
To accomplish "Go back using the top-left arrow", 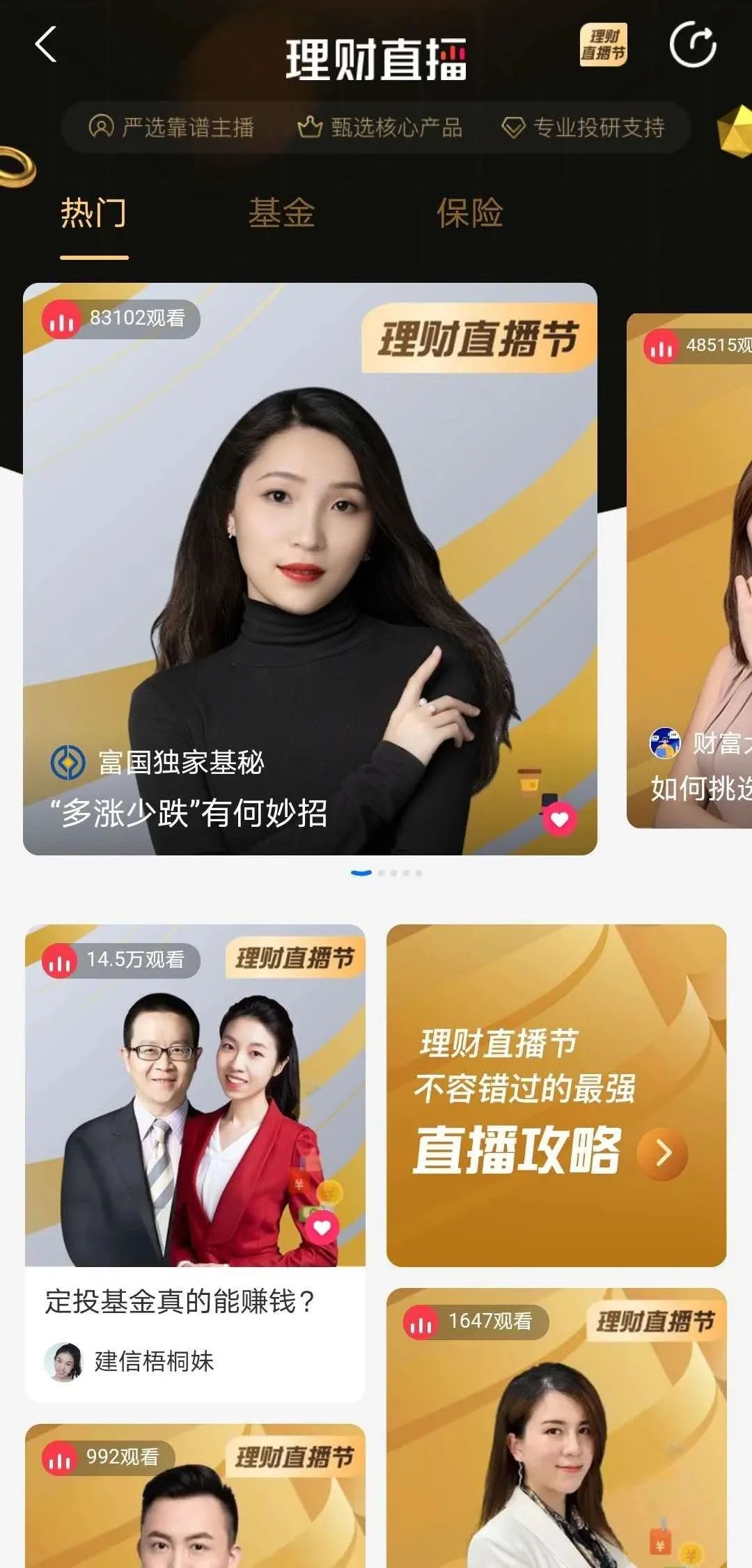I will tap(46, 45).
